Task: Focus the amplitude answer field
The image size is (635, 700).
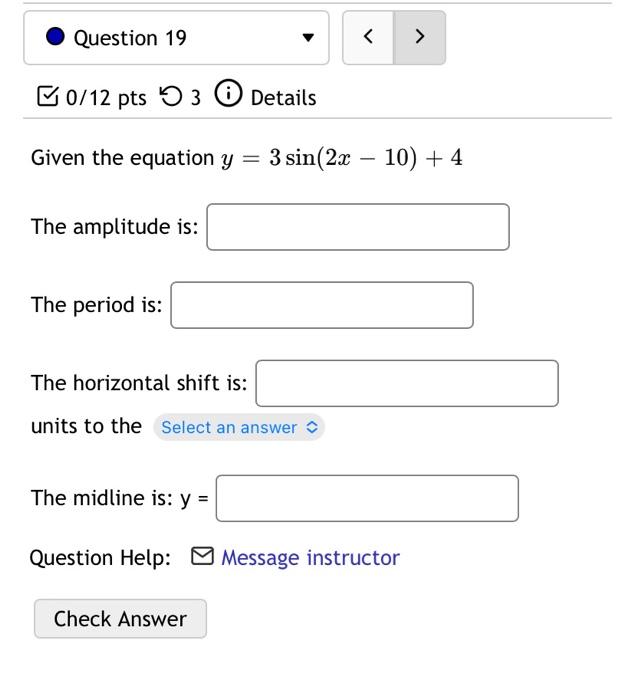Action: click(x=357, y=227)
